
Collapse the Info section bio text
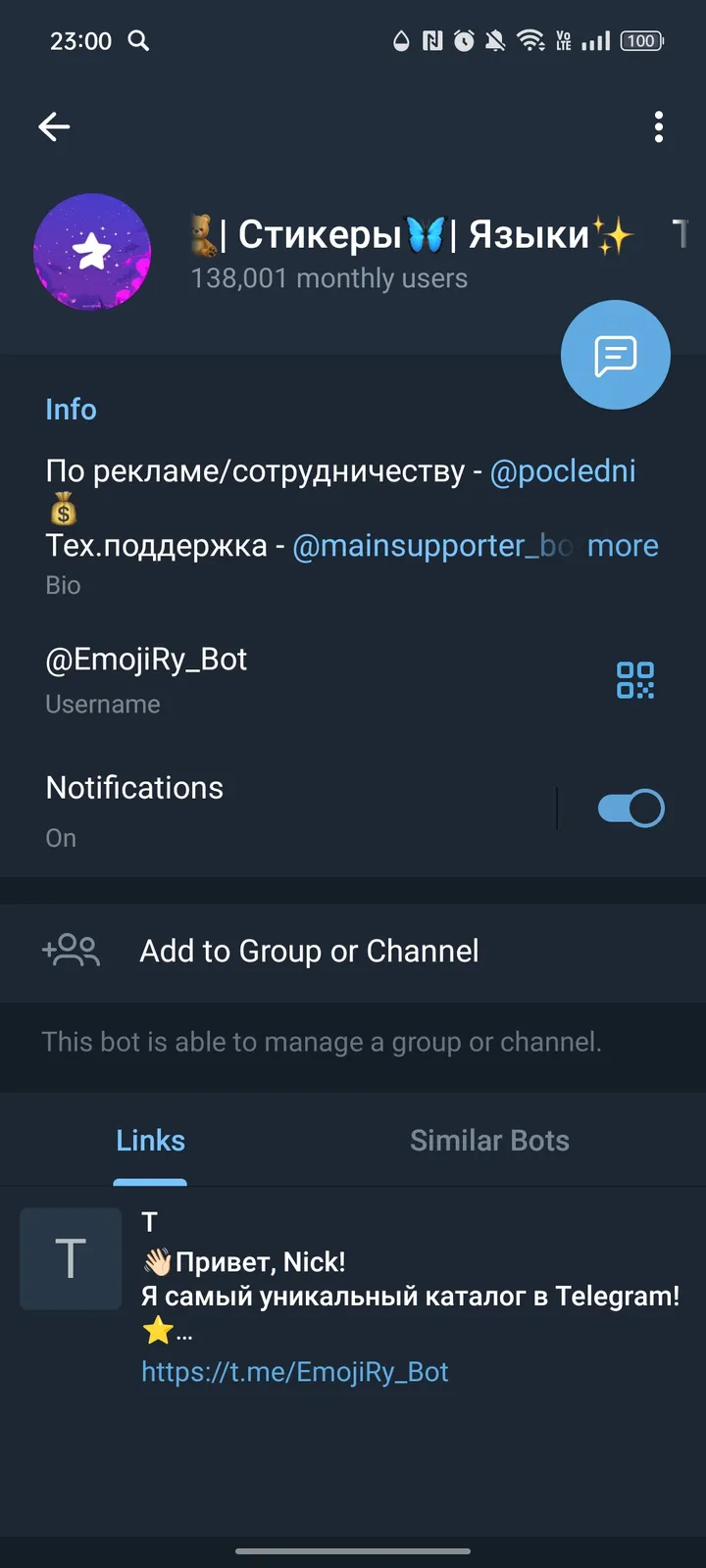[x=294, y=510]
